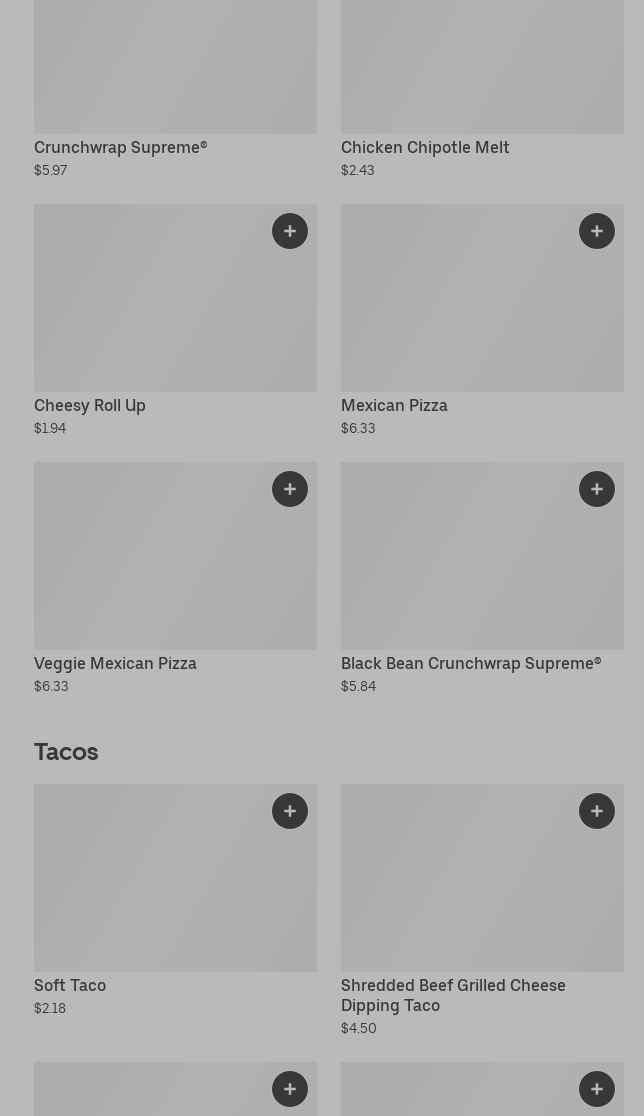Add Black Bean Crunchwrap Supreme to order
The image size is (644, 1116).
pyautogui.click(x=597, y=489)
